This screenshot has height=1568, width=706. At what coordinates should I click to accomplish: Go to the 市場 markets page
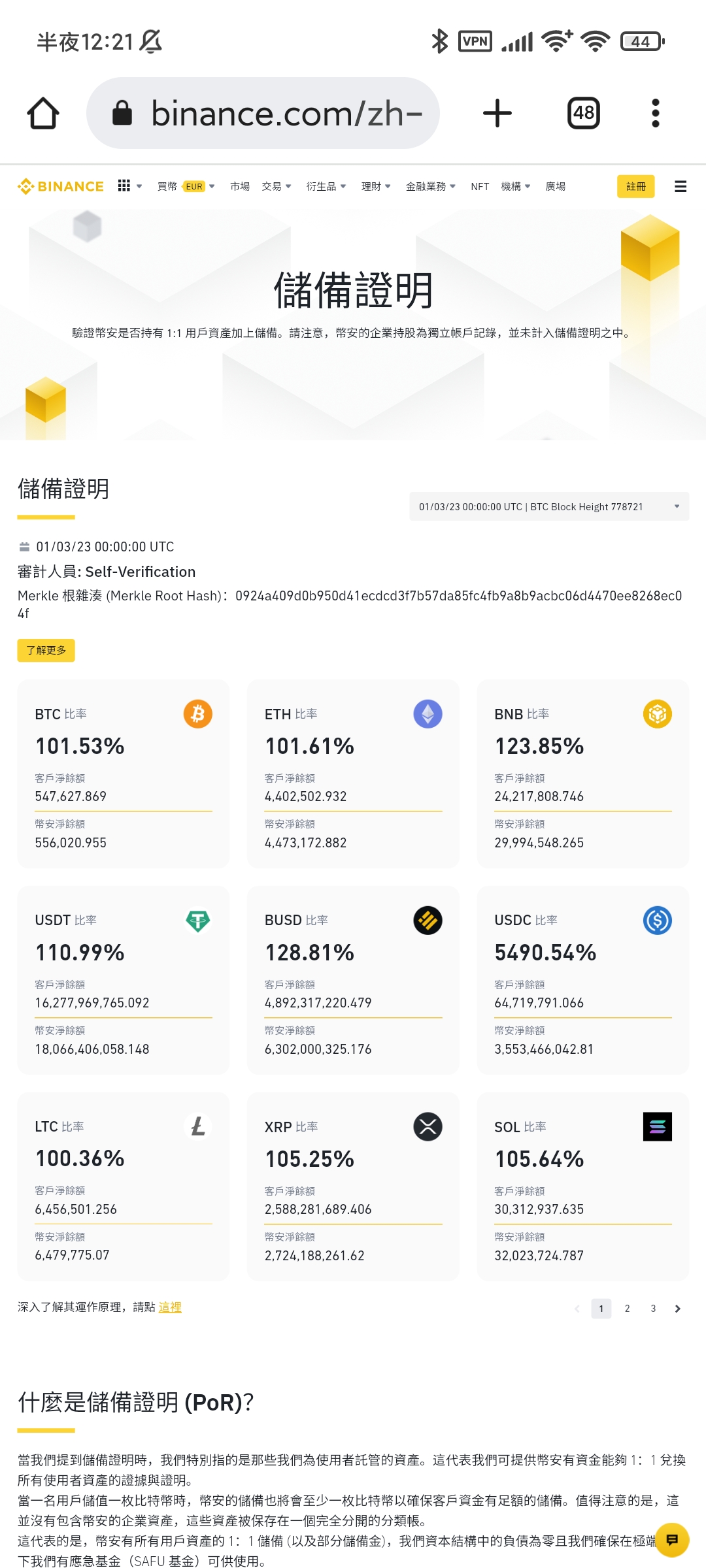tap(240, 186)
